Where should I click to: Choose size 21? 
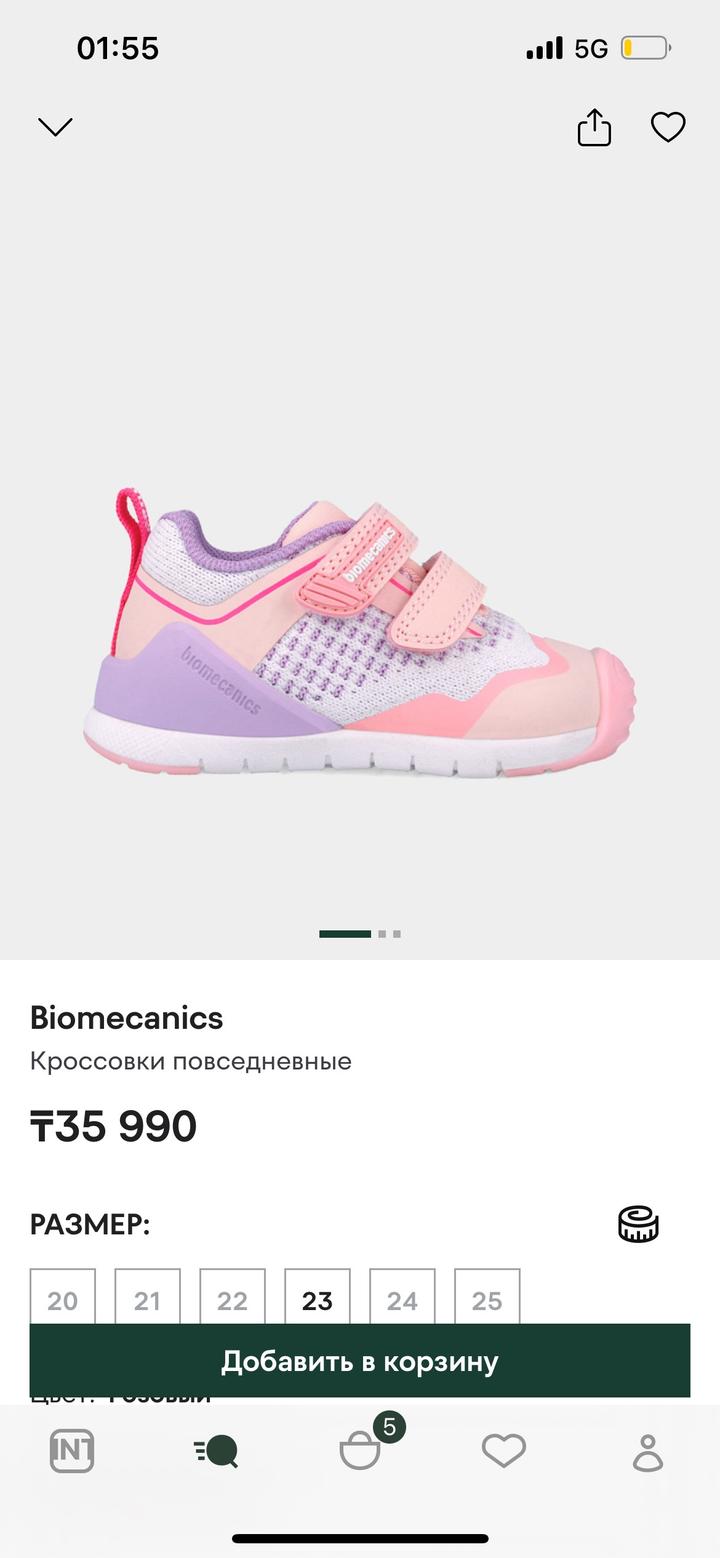click(147, 1298)
